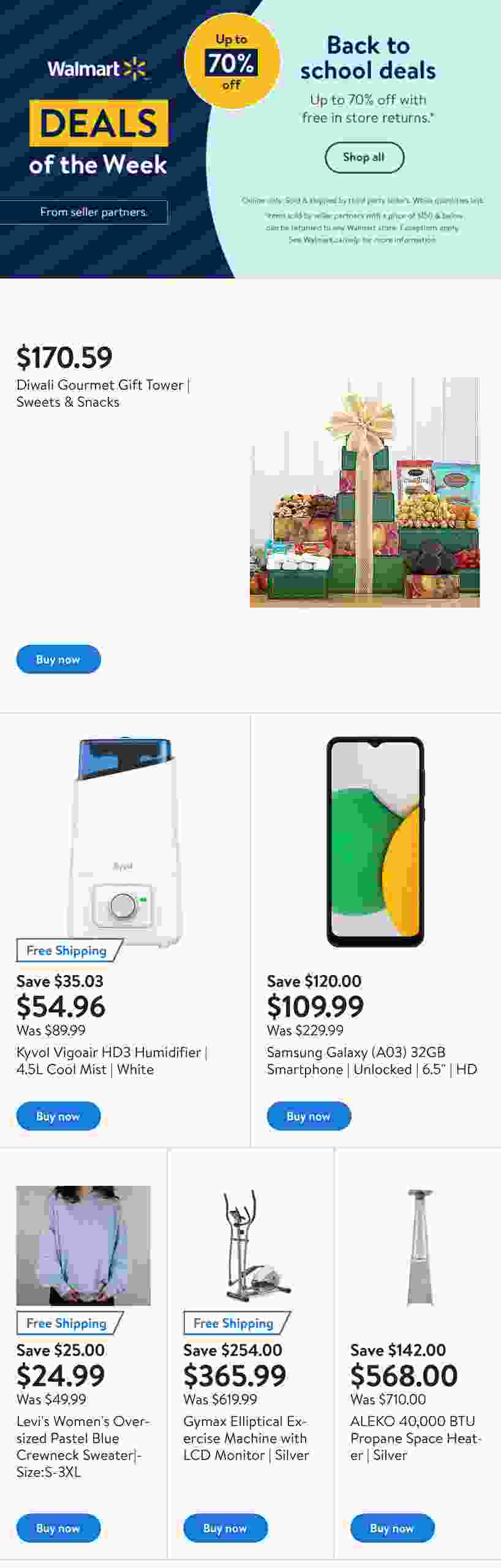Tap Shop all back to school deals
Image resolution: width=501 pixels, height=1568 pixels.
[364, 157]
